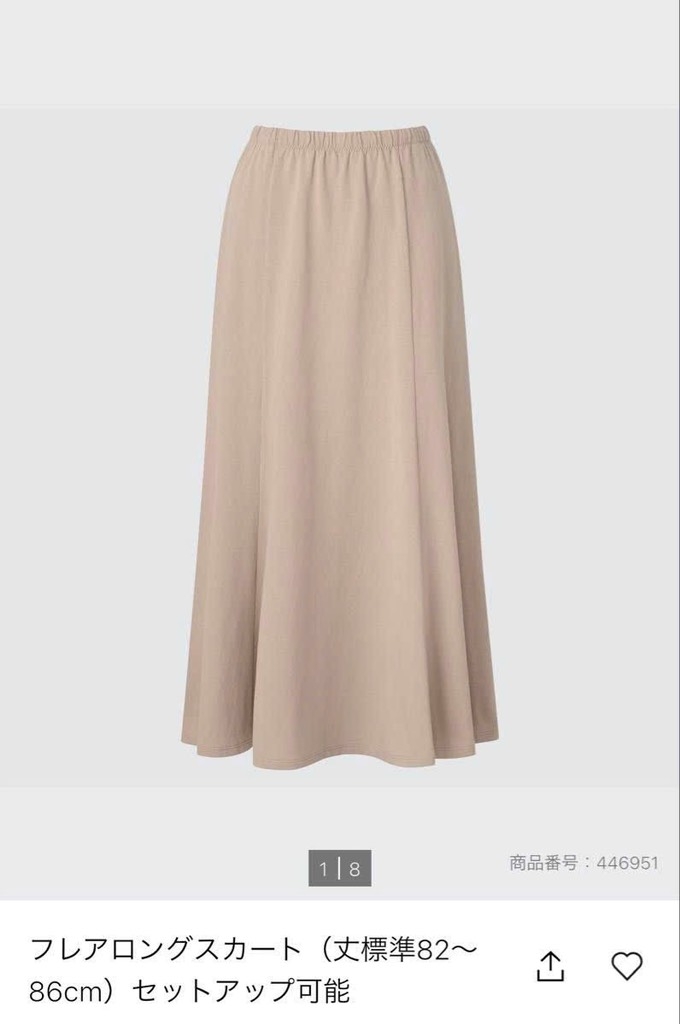Image resolution: width=680 pixels, height=1024 pixels.
Task: Add the skirt to favorites
Action: click(627, 966)
